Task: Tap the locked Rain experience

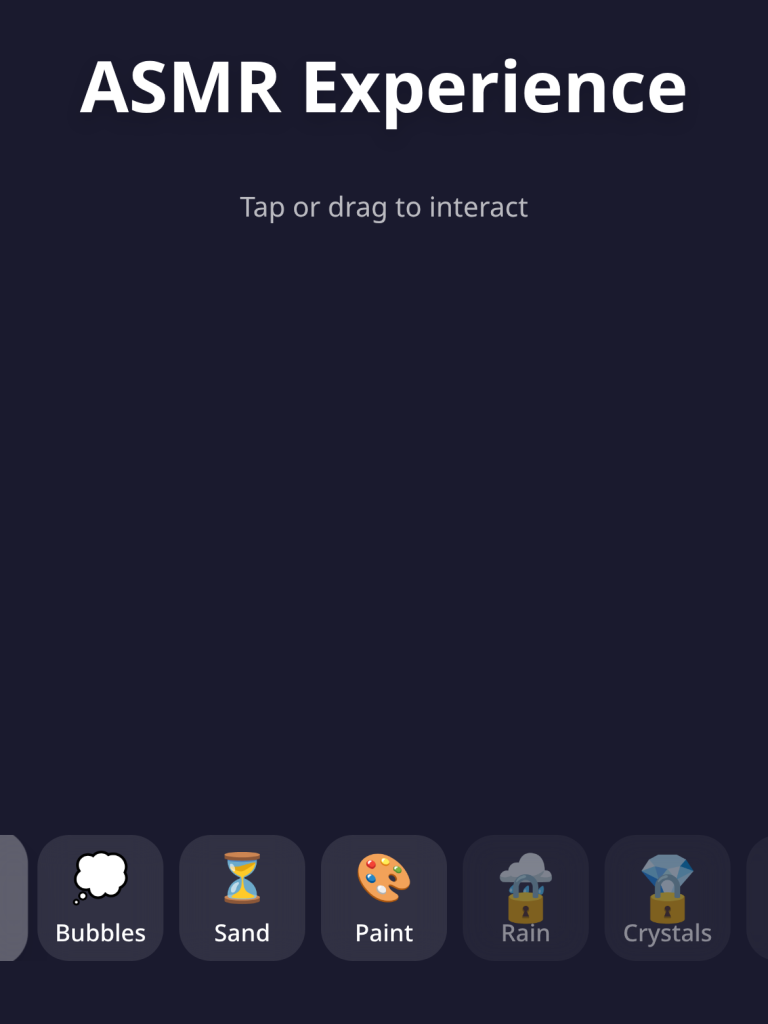Action: (x=525, y=897)
